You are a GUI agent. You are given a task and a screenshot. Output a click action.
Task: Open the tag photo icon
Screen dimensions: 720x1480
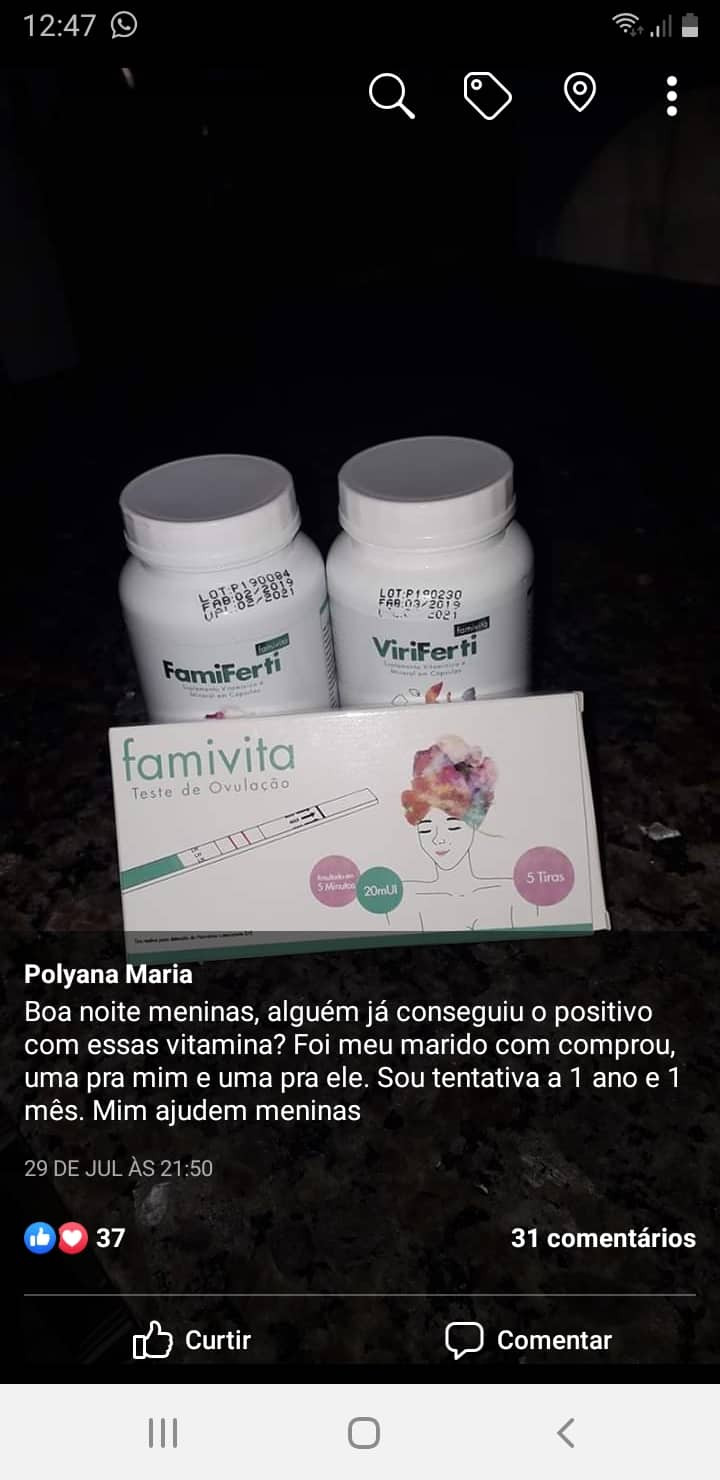coord(487,96)
